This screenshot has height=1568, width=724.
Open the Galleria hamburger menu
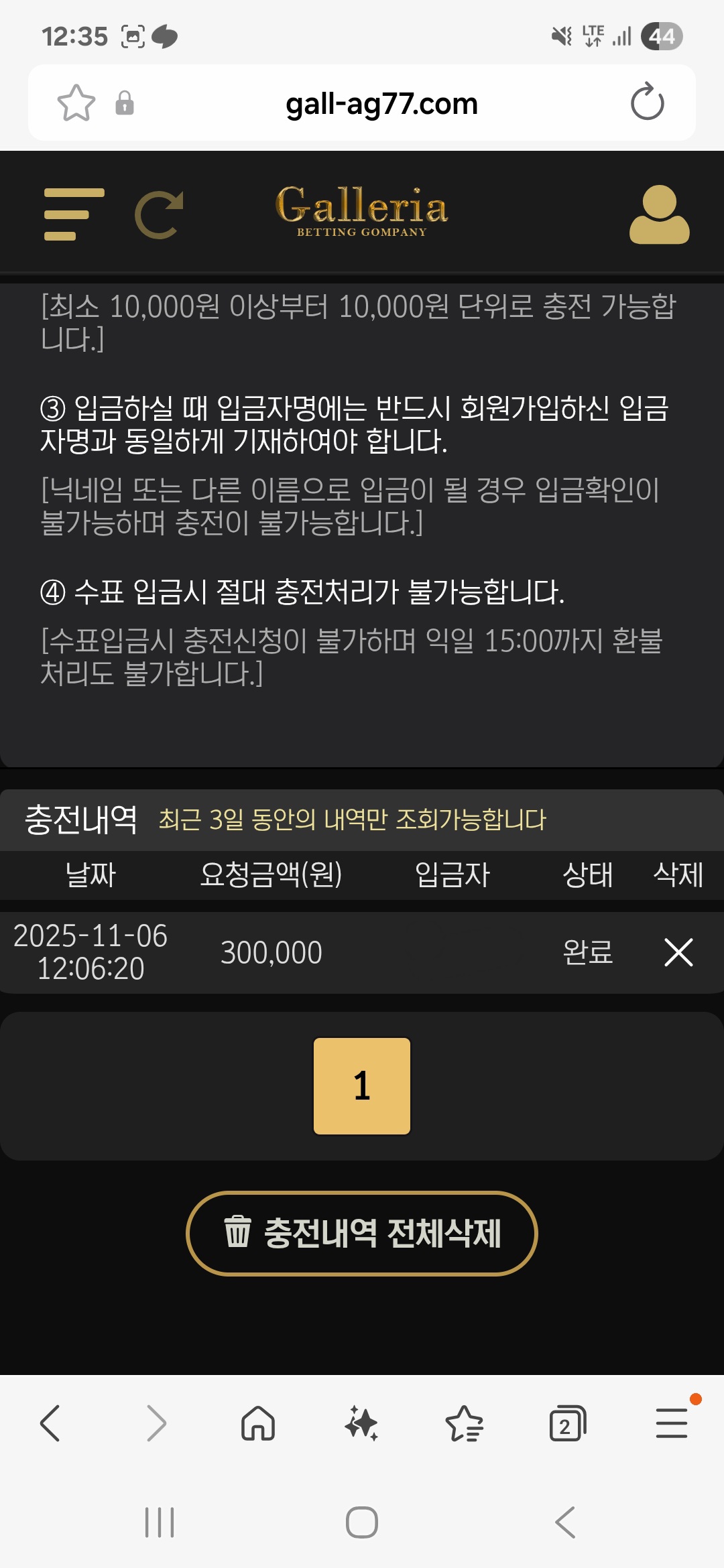coord(74,214)
